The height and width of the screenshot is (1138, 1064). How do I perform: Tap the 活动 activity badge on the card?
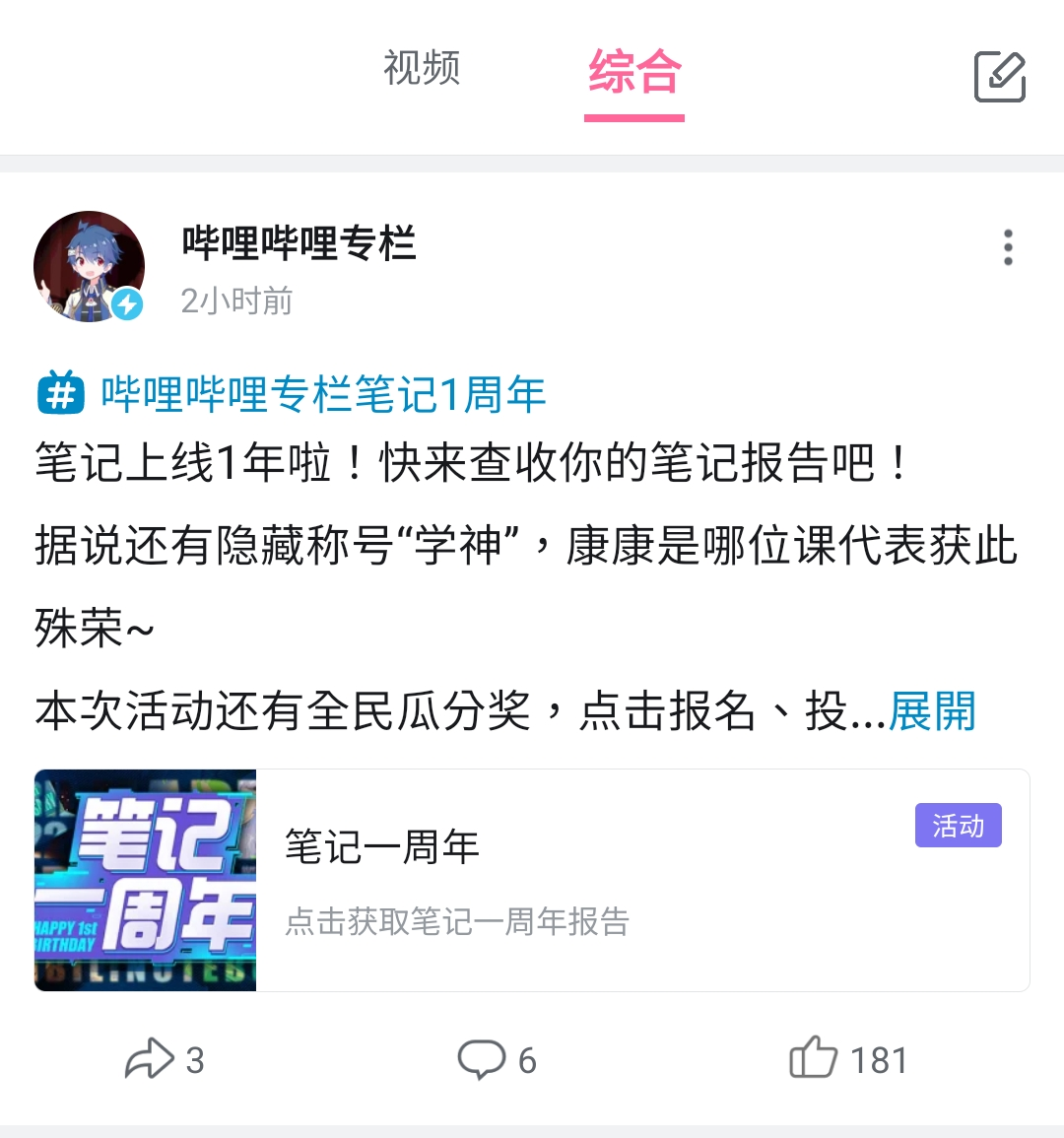pyautogui.click(x=958, y=827)
